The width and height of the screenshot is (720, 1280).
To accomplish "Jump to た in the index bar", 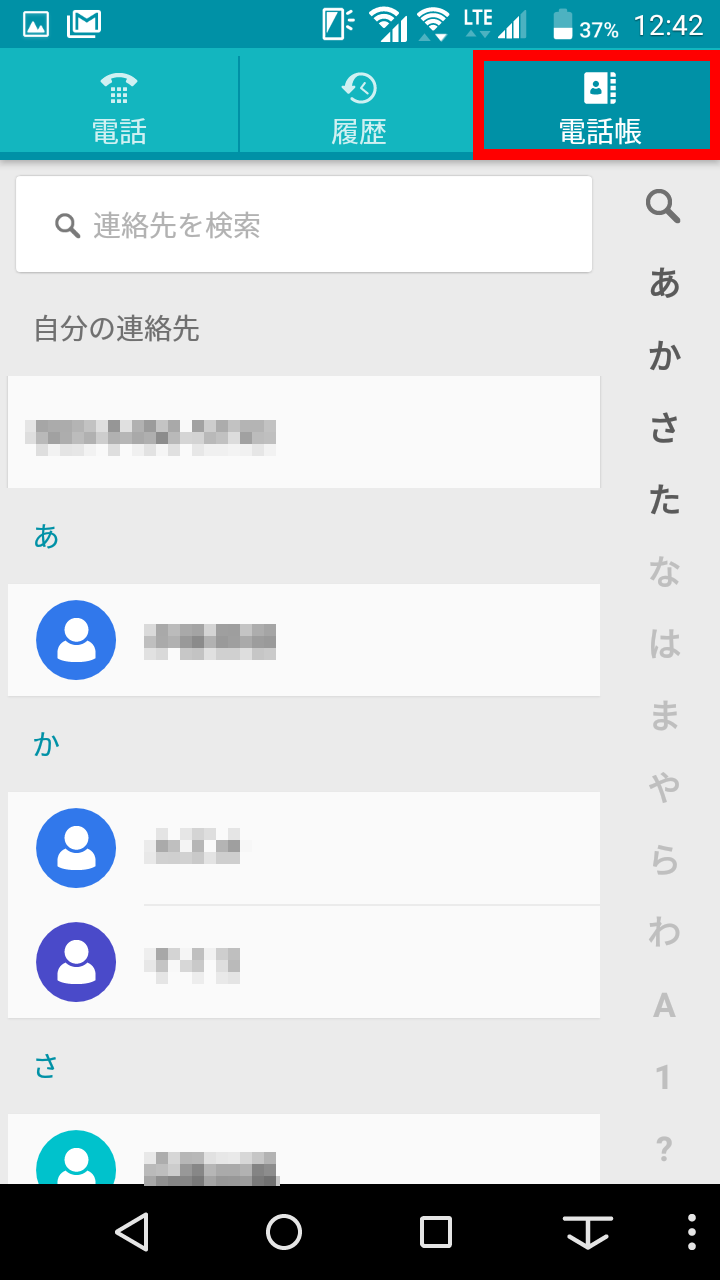I will point(664,500).
